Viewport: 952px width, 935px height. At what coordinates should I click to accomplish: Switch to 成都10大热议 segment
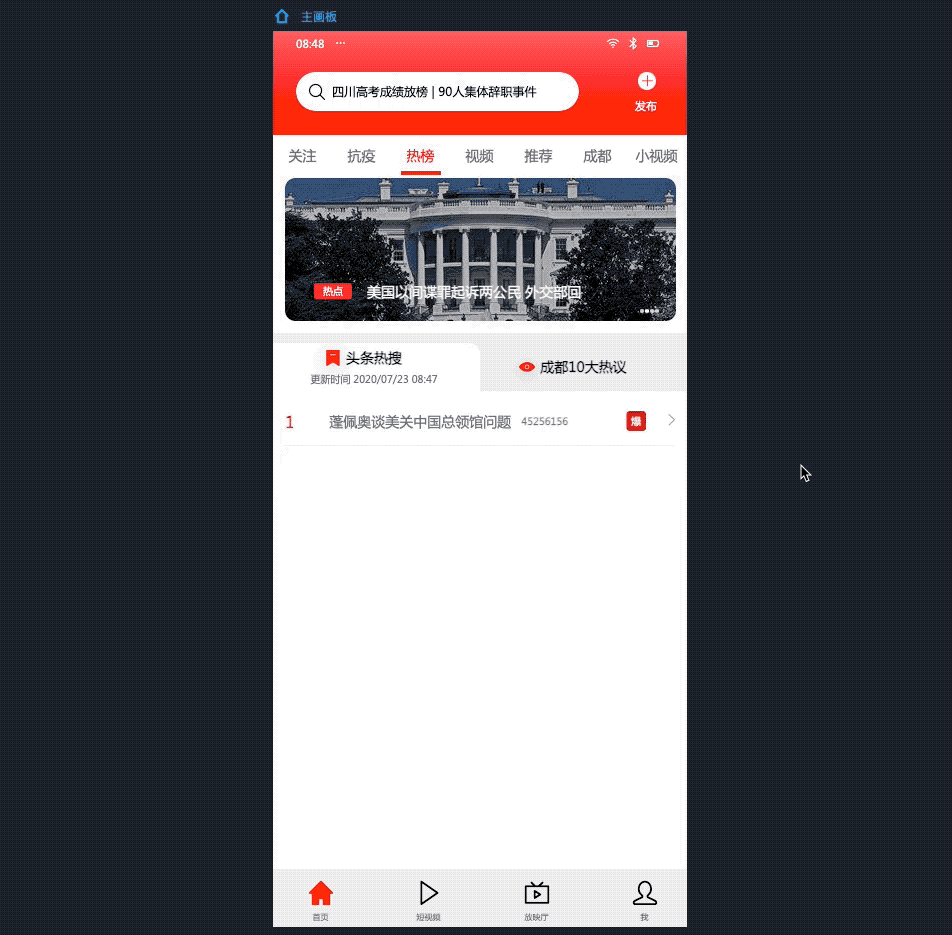[573, 367]
